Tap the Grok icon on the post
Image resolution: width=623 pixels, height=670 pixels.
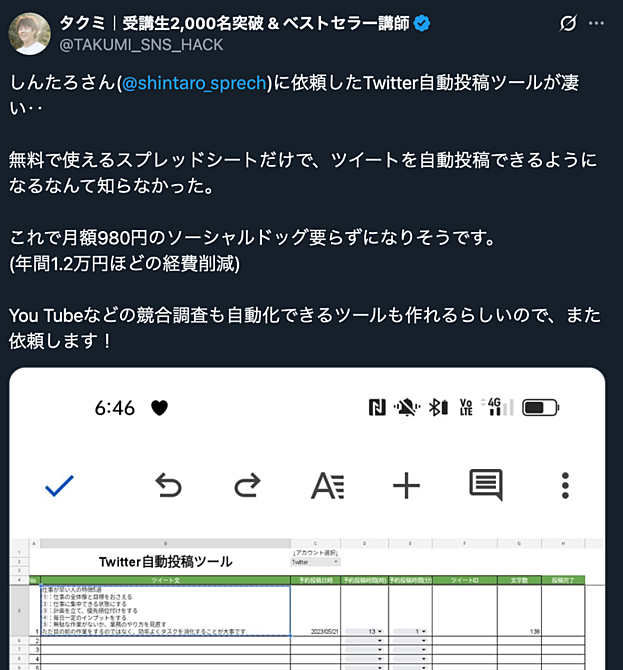click(x=567, y=23)
